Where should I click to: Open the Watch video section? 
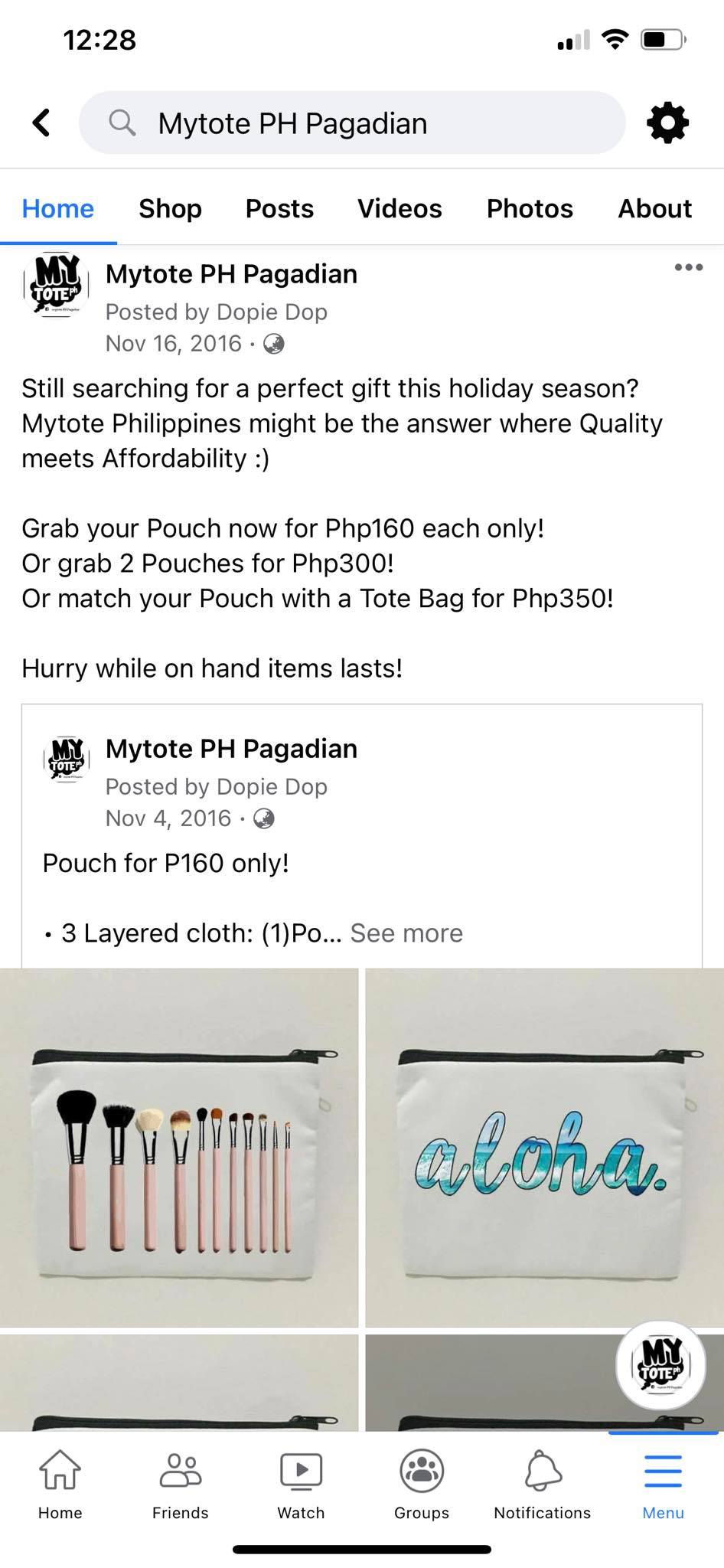click(301, 1484)
